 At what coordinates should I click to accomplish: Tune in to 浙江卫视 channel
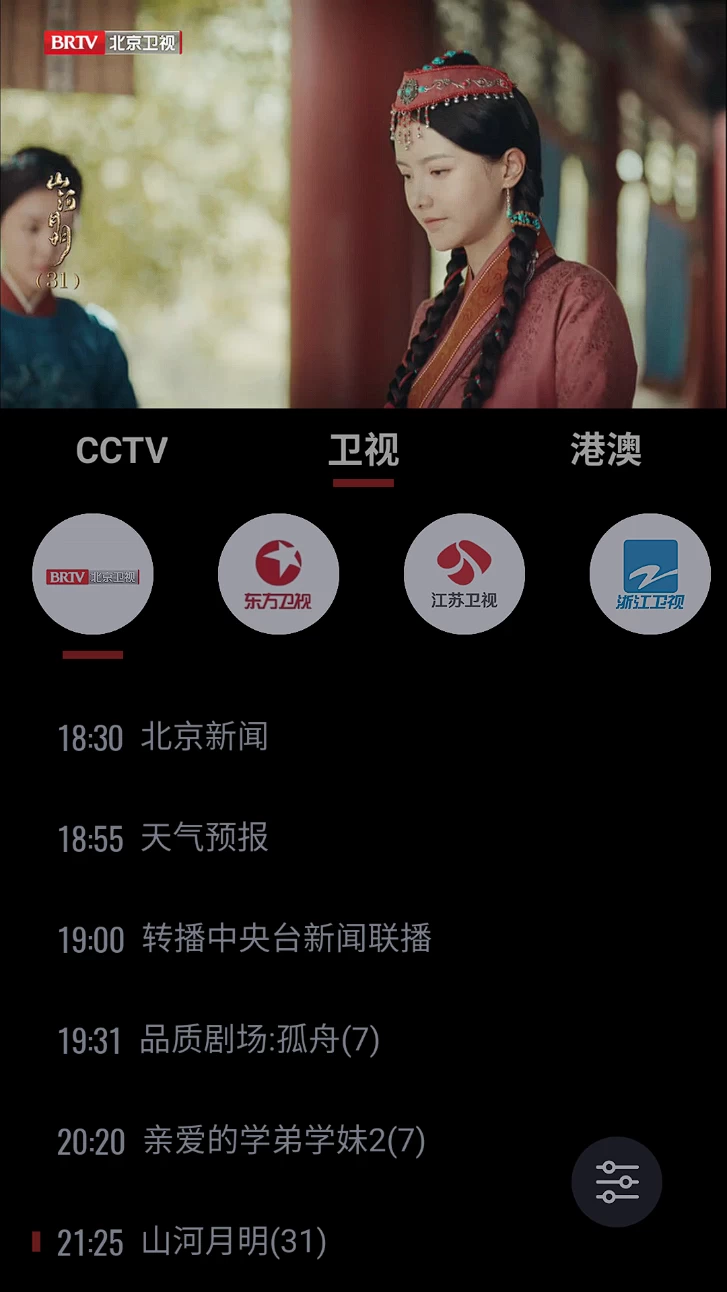(649, 574)
